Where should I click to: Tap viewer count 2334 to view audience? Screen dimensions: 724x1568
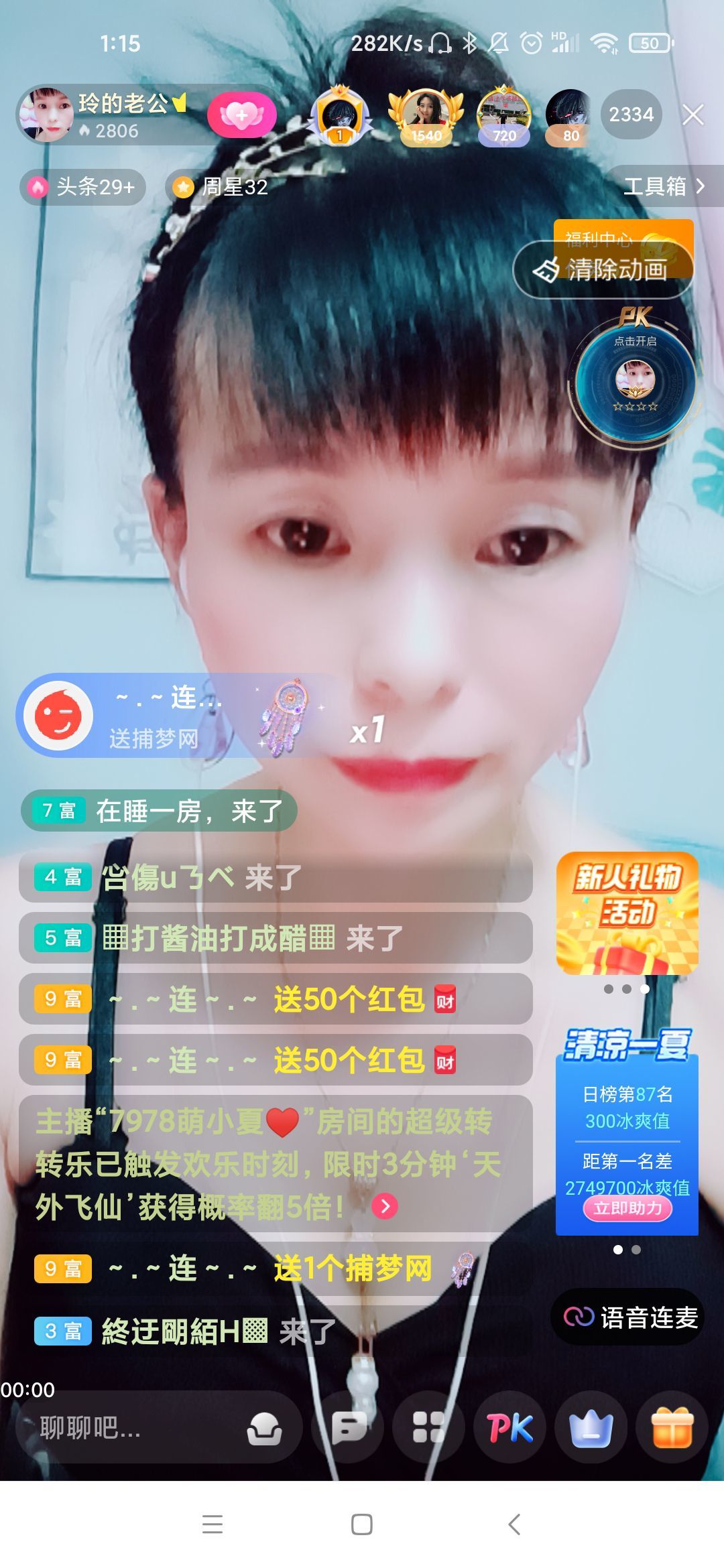click(630, 115)
